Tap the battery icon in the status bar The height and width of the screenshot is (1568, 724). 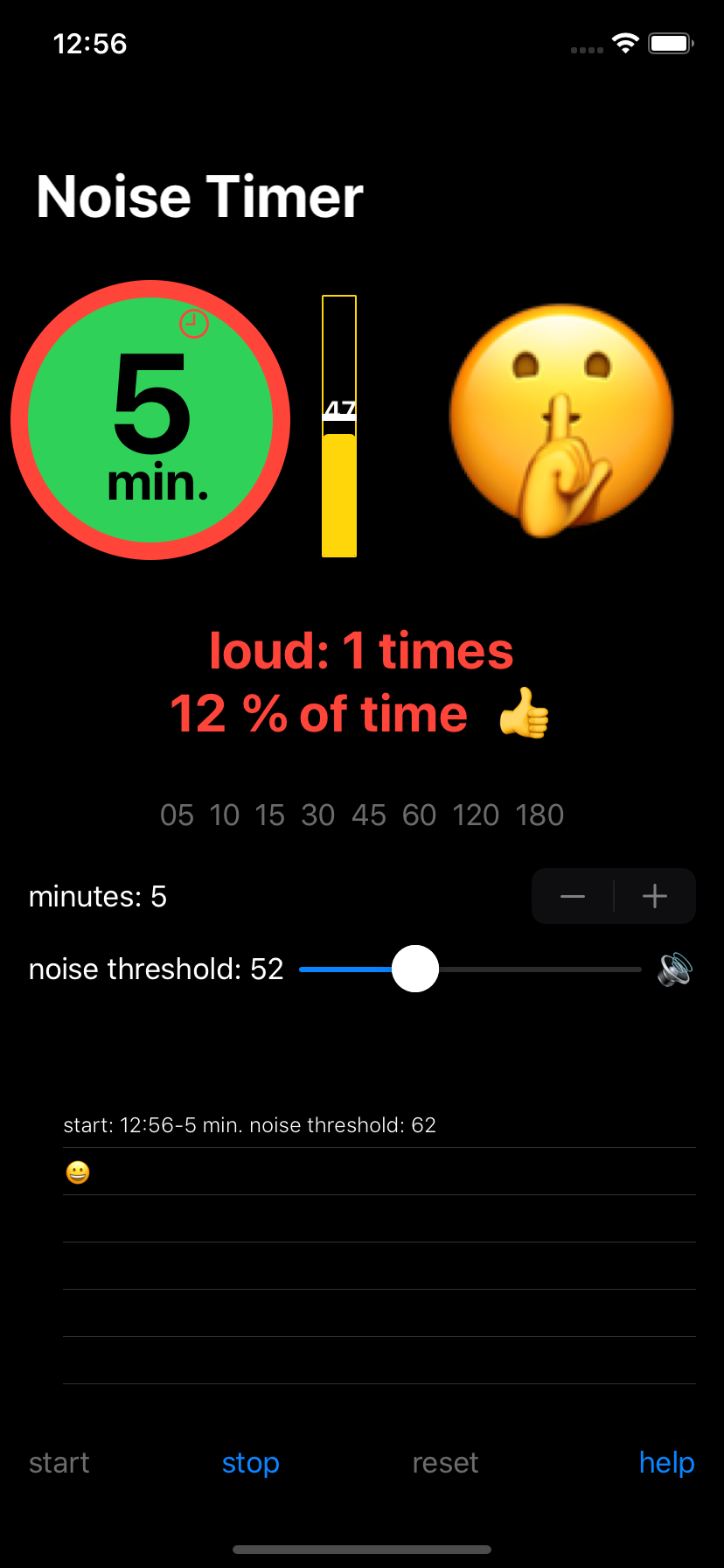click(x=669, y=42)
